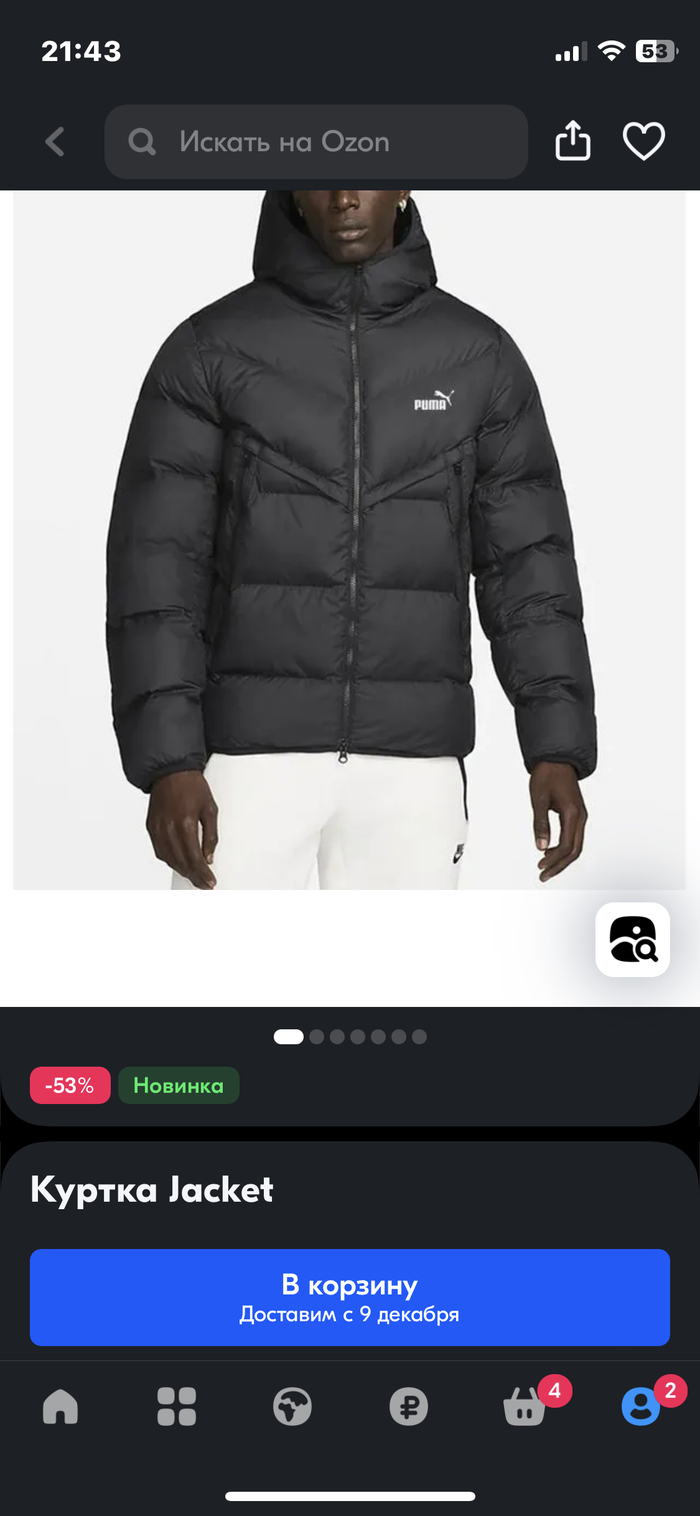
Task: Go back to previous page
Action: [55, 142]
